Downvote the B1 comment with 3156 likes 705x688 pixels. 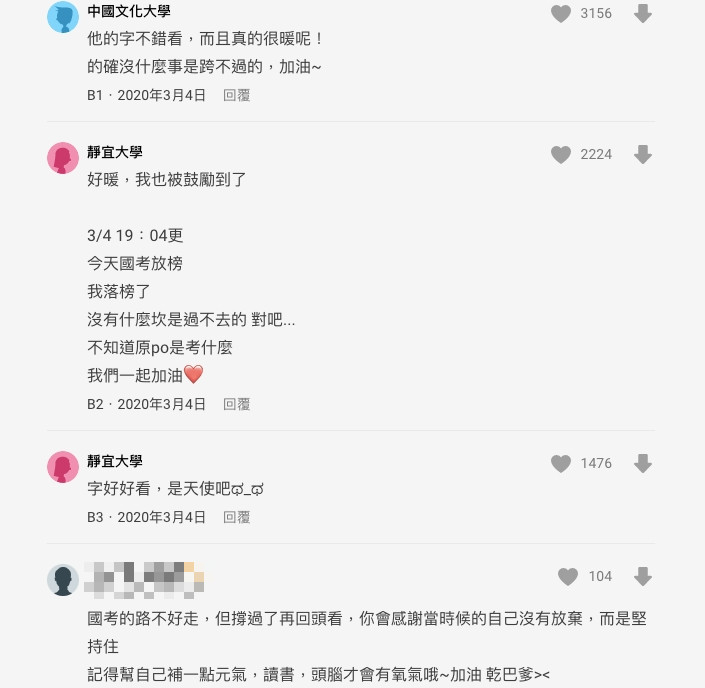tap(643, 14)
